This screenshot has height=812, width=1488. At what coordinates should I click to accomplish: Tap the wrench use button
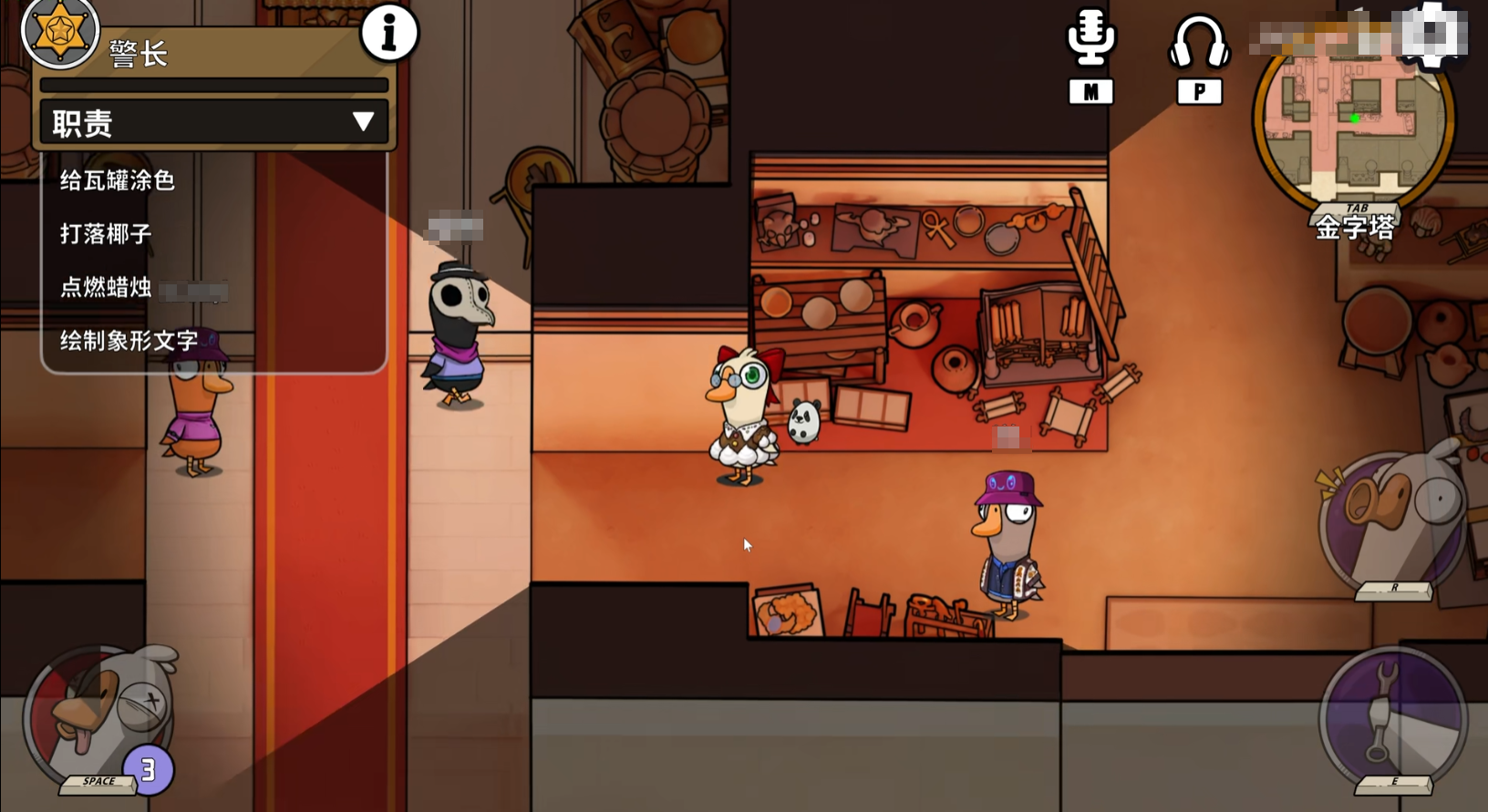(1391, 715)
